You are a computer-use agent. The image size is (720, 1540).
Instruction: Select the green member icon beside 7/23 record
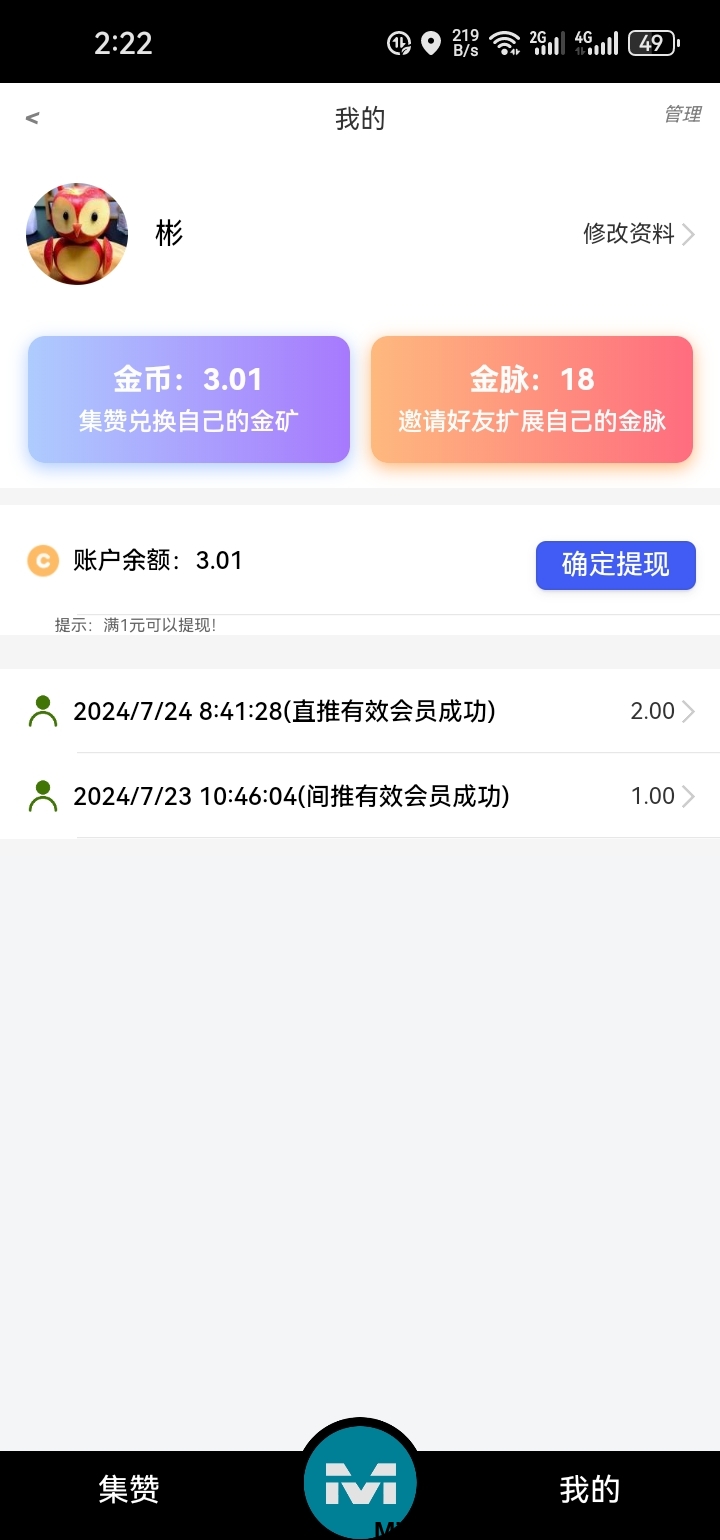click(x=41, y=796)
